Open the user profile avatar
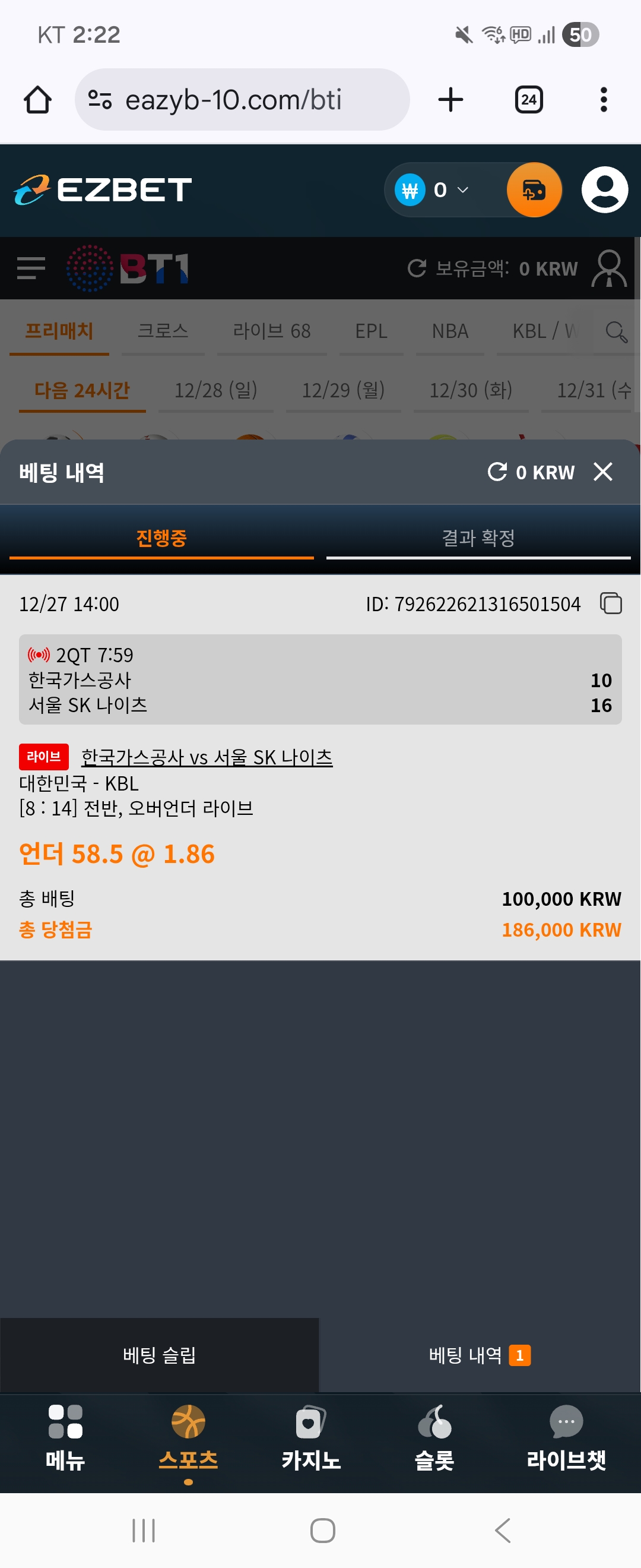641x1568 pixels. (605, 190)
